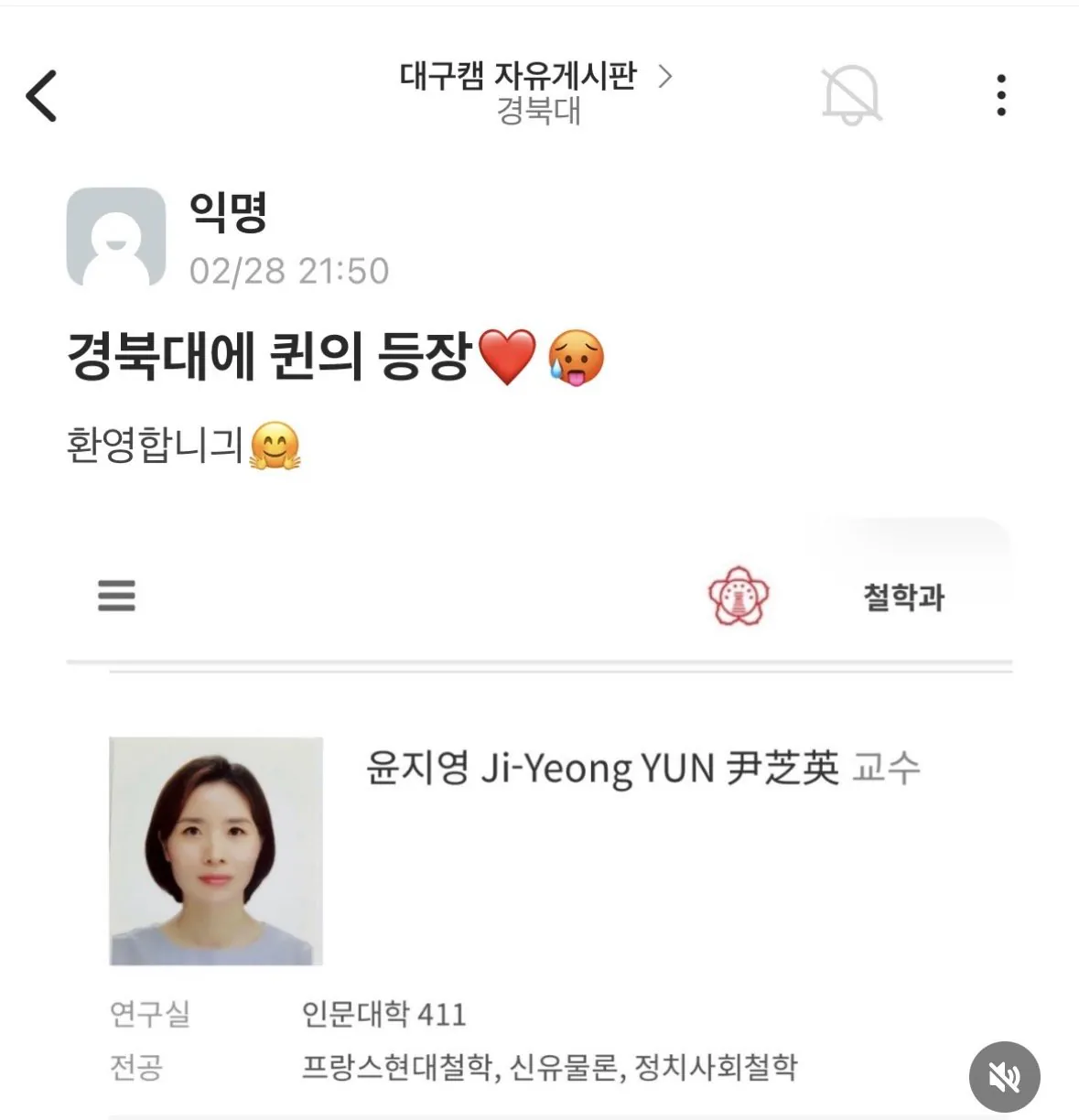The image size is (1079, 1120).
Task: Open the 대구캠 자유게시판 board
Action: pyautogui.click(x=535, y=76)
